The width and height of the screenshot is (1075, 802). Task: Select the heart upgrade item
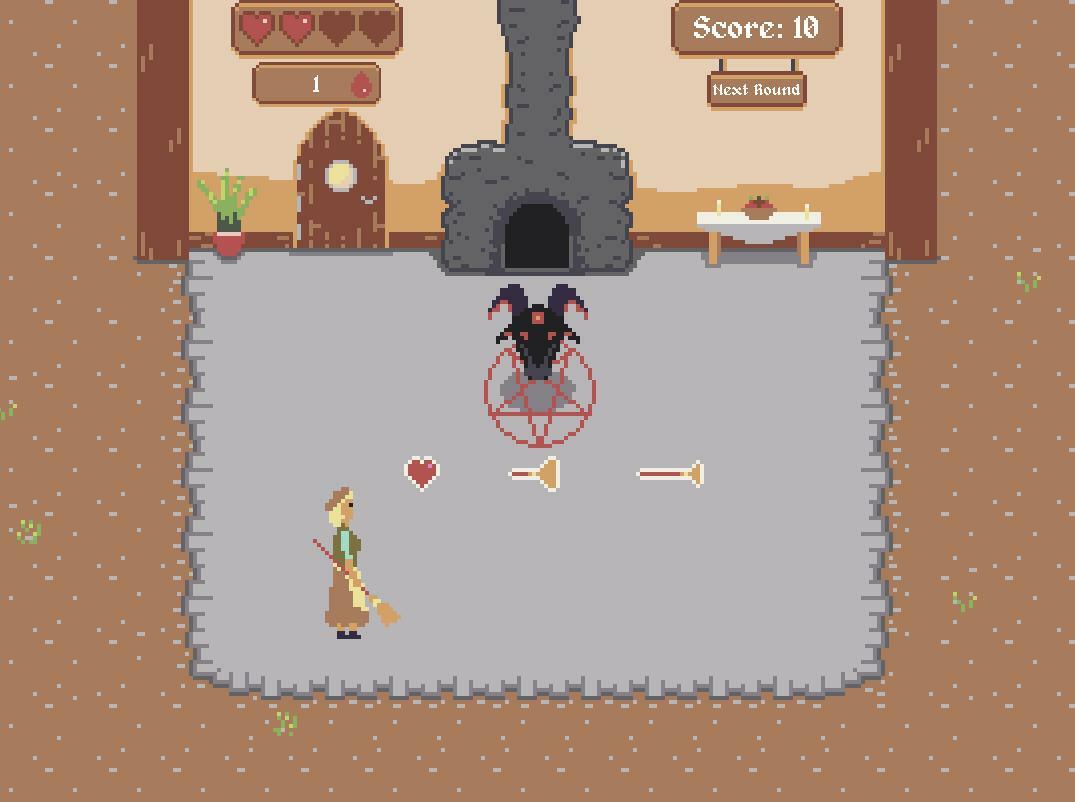tap(422, 472)
